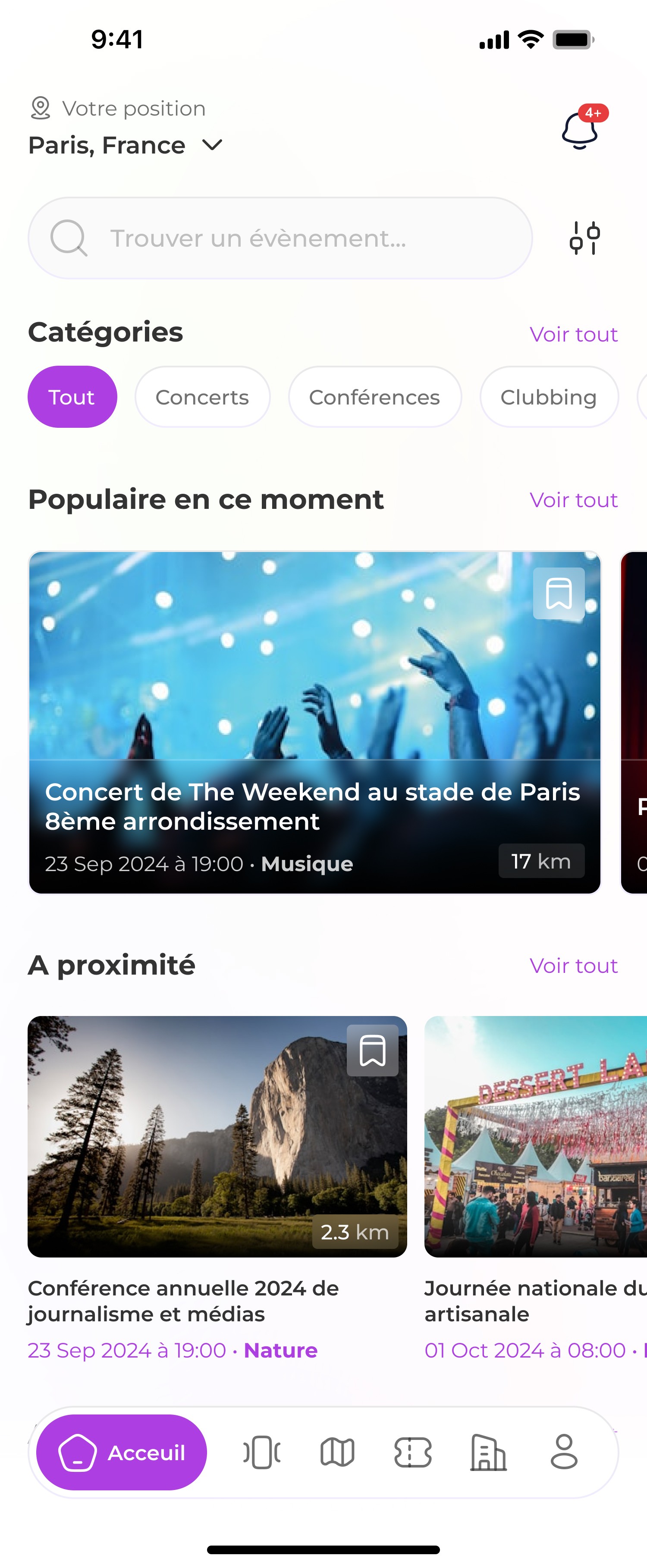Select the Tout category chip

[x=72, y=397]
